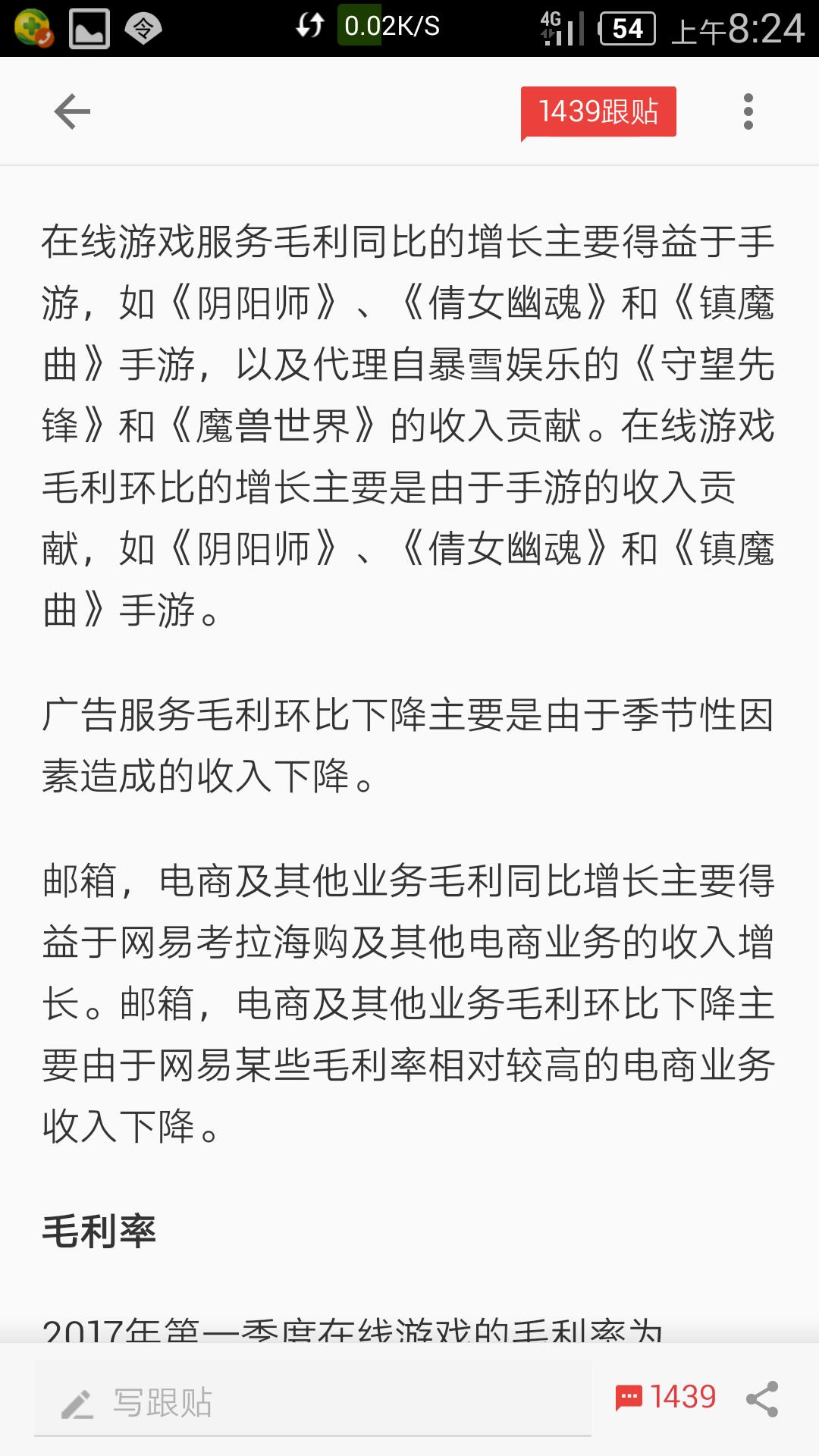Viewport: 819px width, 1456px height.
Task: Open the red 1439跟贴 comments button
Action: pos(598,112)
